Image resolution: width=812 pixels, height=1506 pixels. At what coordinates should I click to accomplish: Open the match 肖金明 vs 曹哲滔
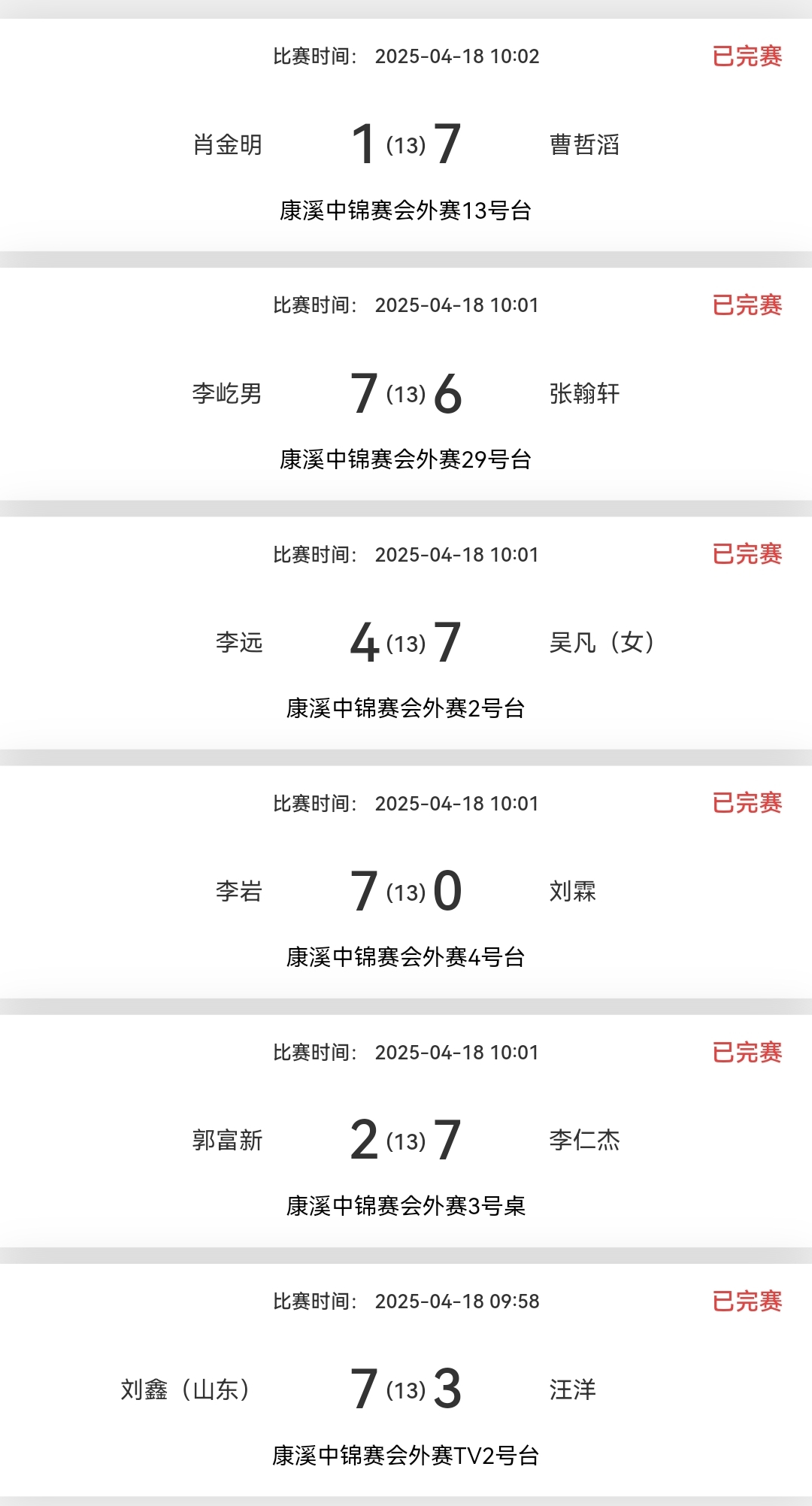pyautogui.click(x=406, y=143)
